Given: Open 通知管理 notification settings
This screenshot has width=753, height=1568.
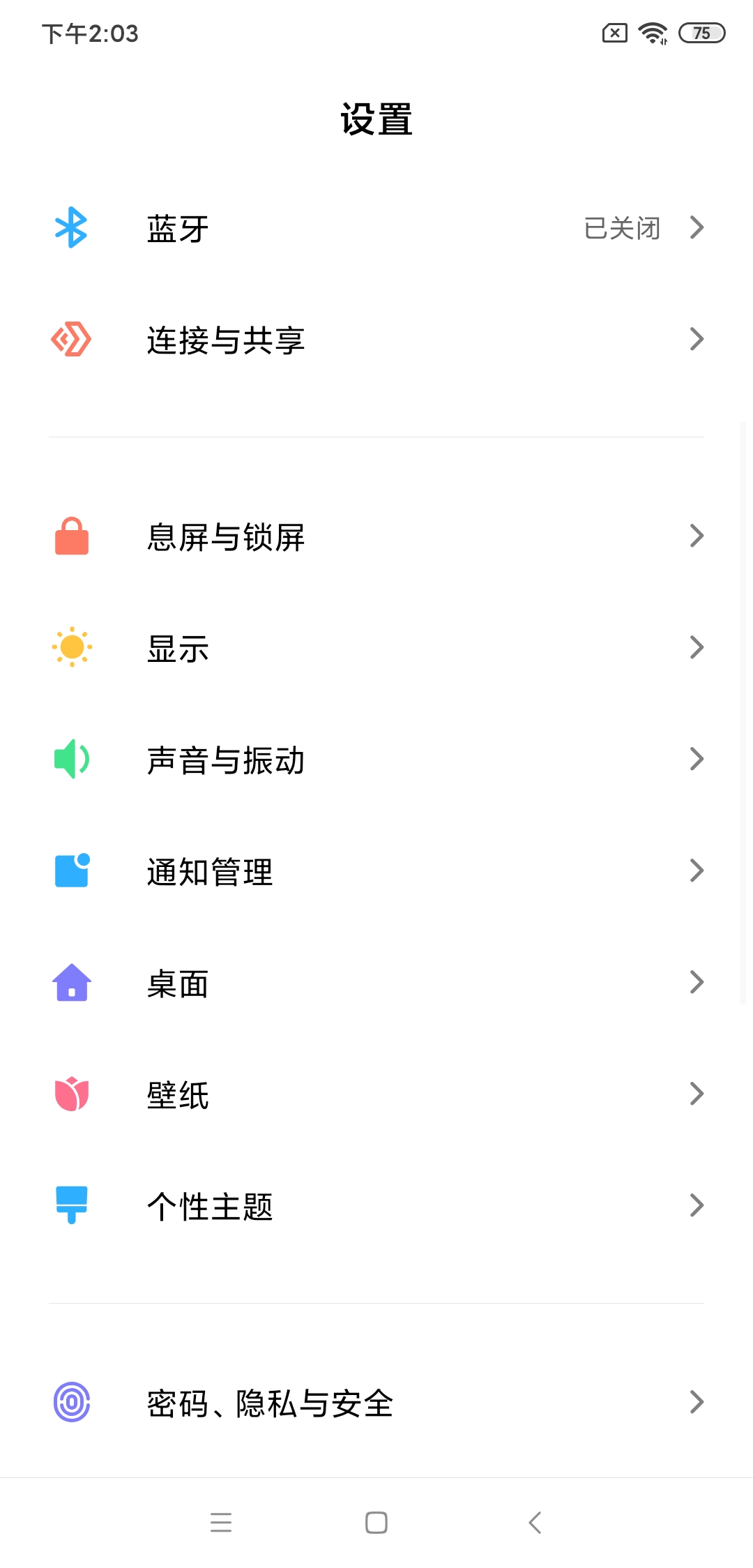Looking at the screenshot, I should [x=376, y=871].
